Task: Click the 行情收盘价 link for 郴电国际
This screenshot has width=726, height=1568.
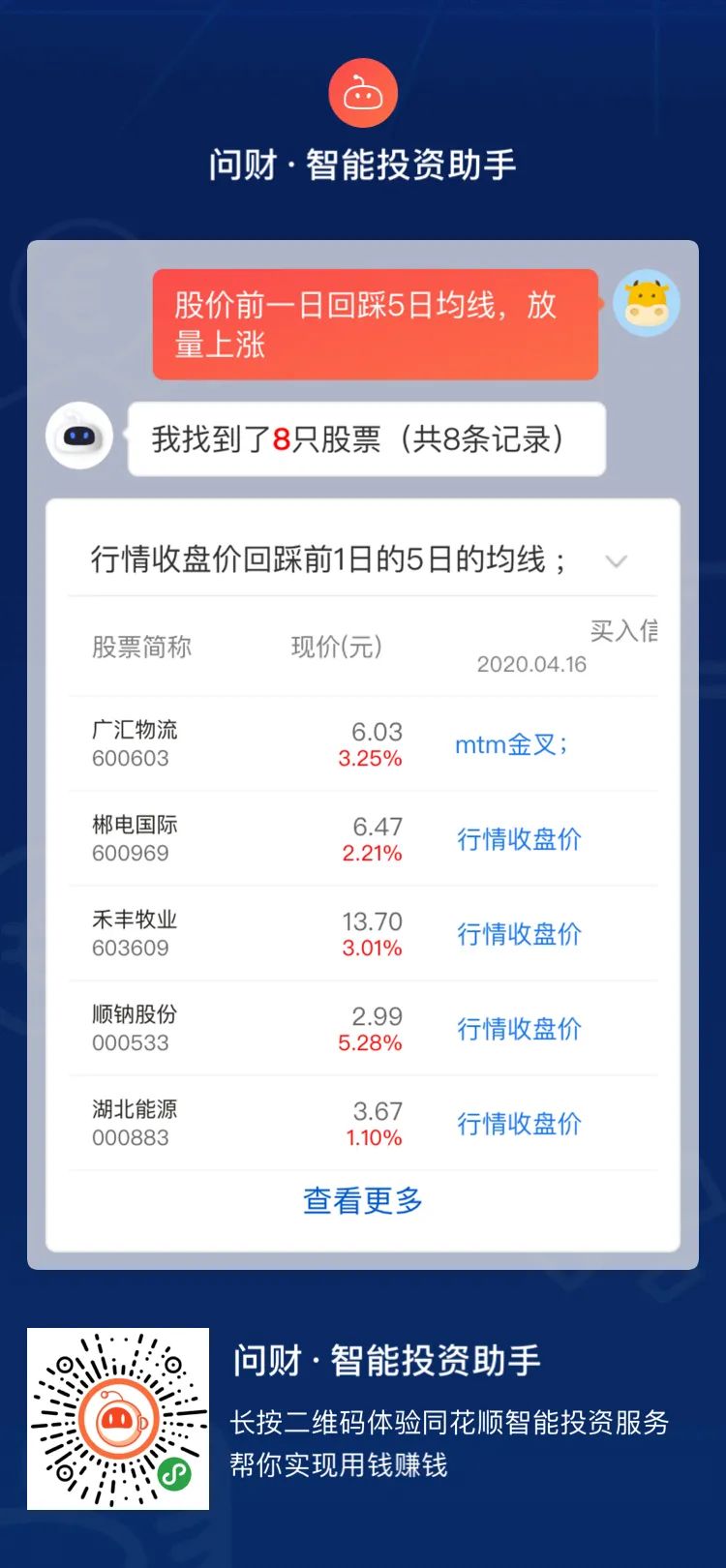Action: click(x=519, y=840)
